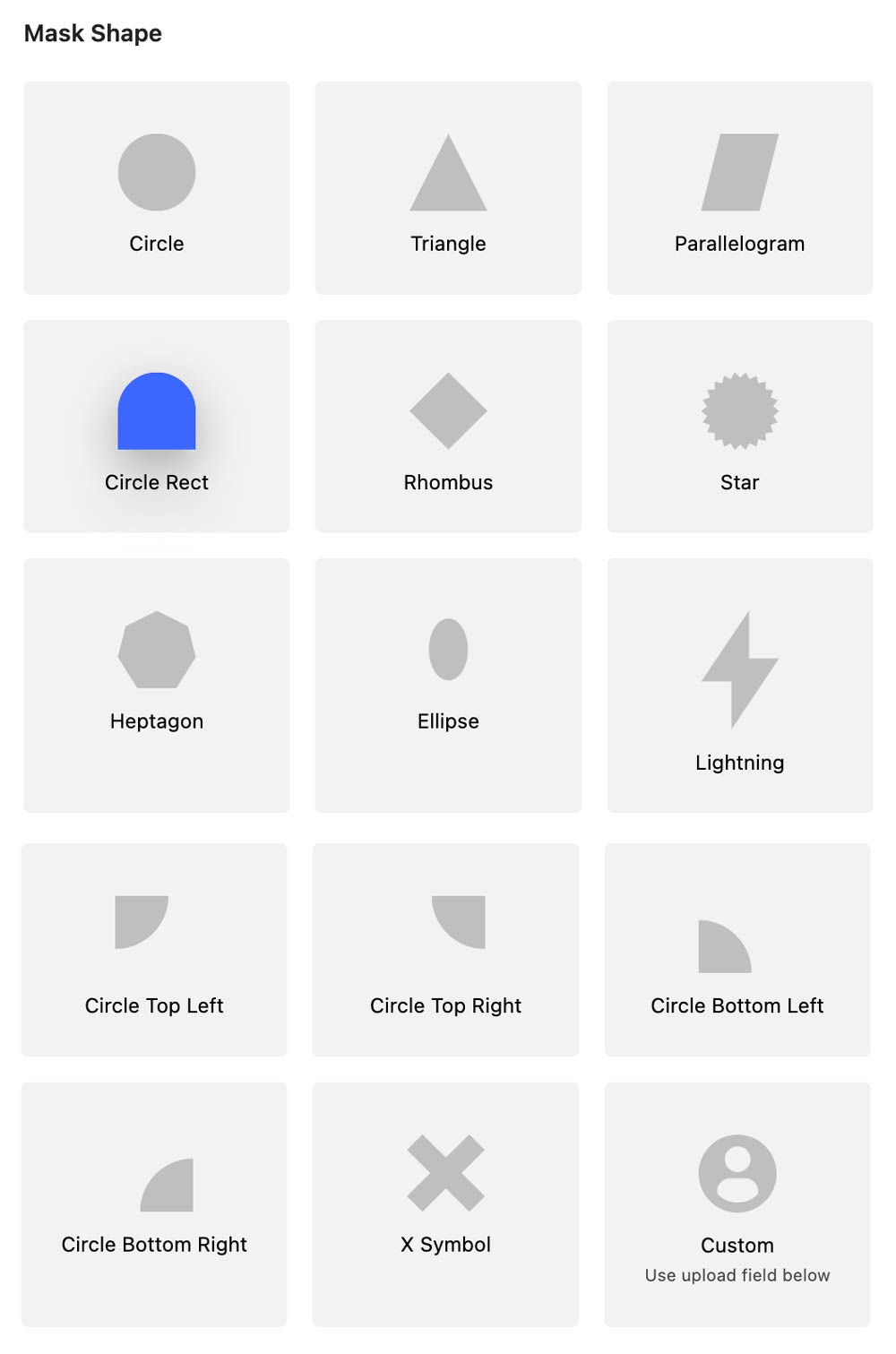Select the Lightning mask shape
This screenshot has height=1354, width=896.
pyautogui.click(x=740, y=685)
